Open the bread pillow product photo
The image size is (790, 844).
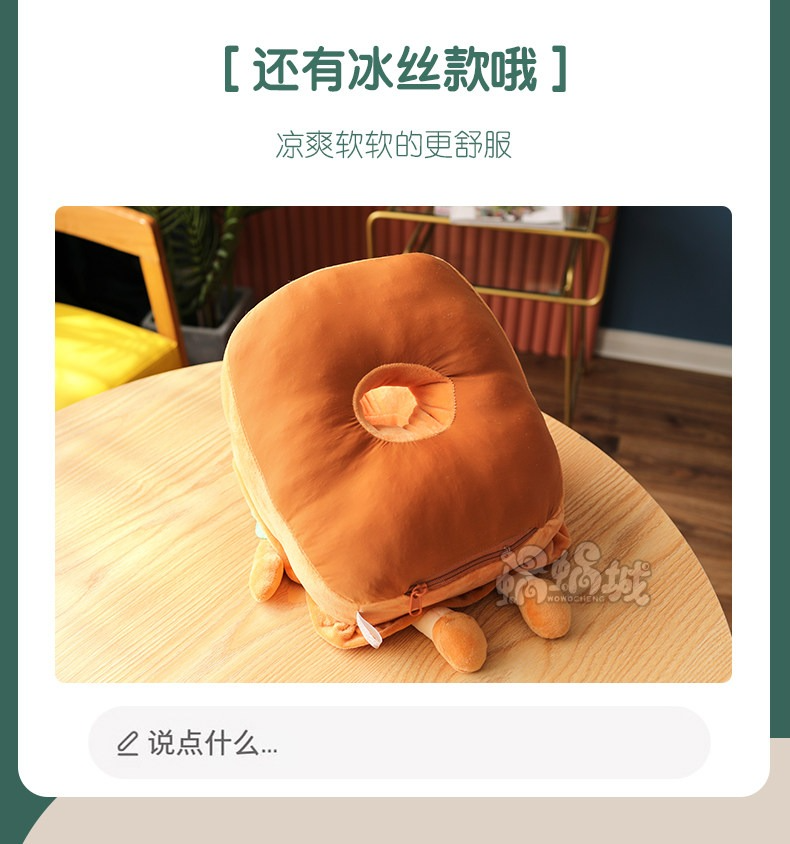tap(393, 444)
